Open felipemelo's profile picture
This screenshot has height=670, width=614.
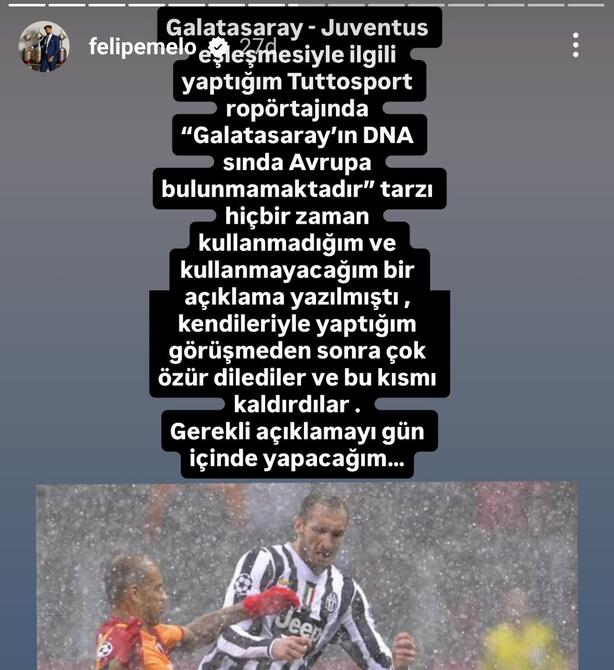(x=43, y=46)
